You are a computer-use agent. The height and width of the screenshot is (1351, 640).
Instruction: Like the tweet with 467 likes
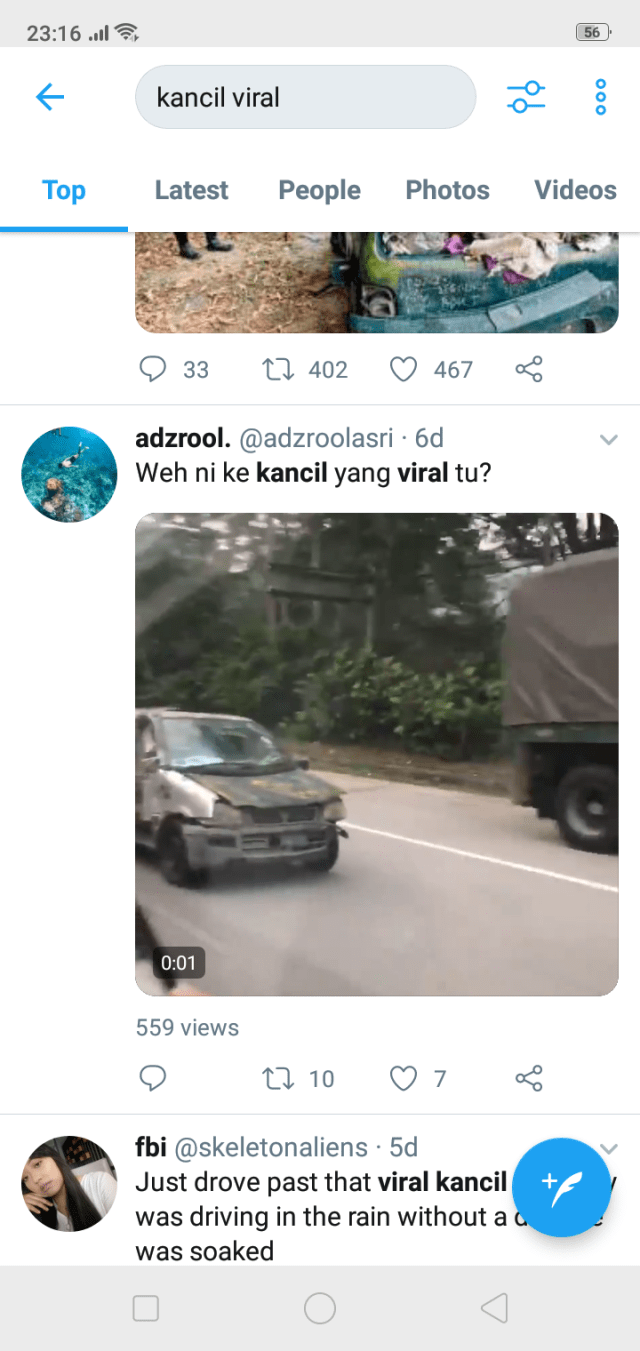tap(403, 370)
